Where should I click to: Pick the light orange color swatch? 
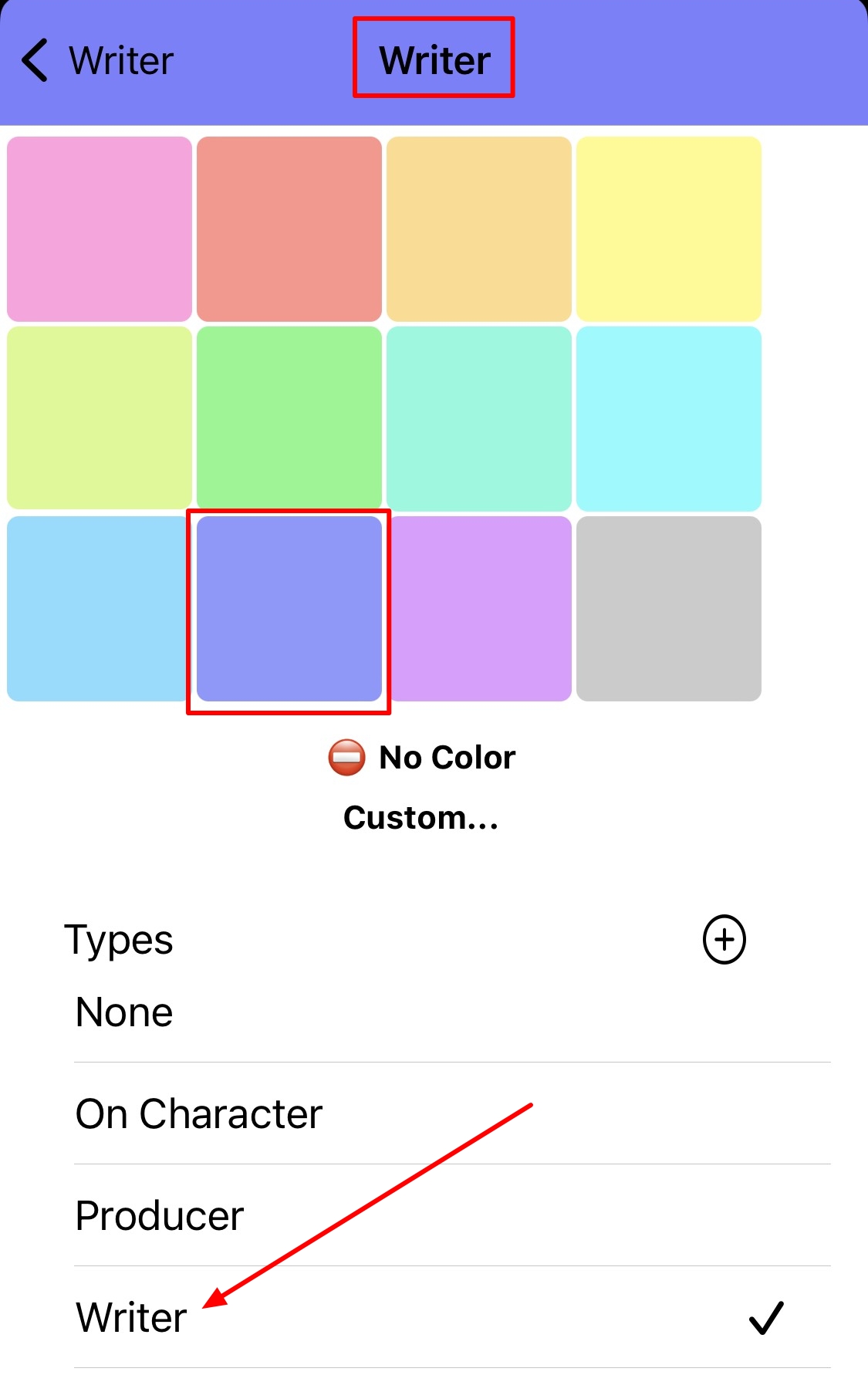coord(479,229)
